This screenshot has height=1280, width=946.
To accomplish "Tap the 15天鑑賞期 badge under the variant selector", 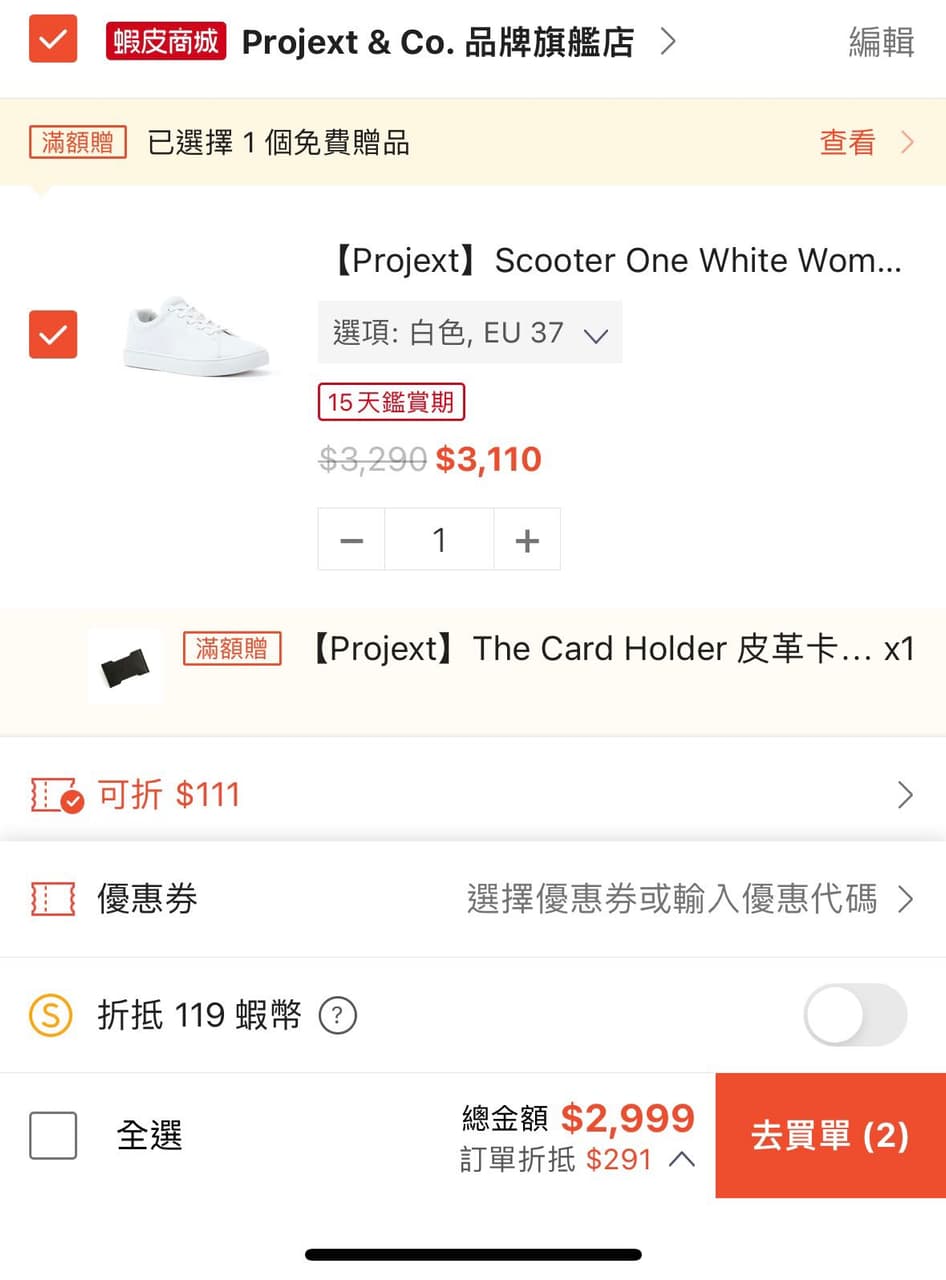I will [391, 402].
